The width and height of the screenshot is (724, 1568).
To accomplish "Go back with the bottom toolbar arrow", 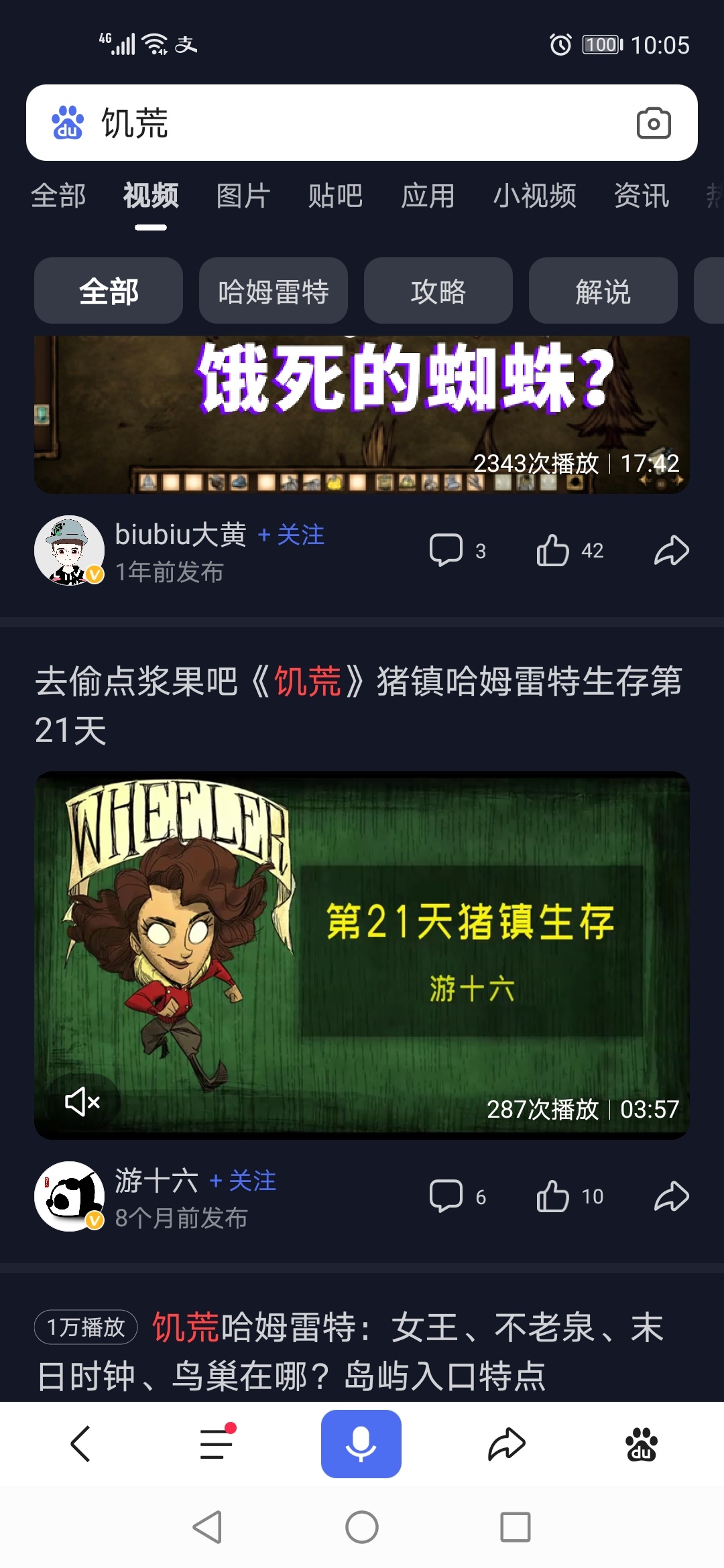I will [80, 1443].
